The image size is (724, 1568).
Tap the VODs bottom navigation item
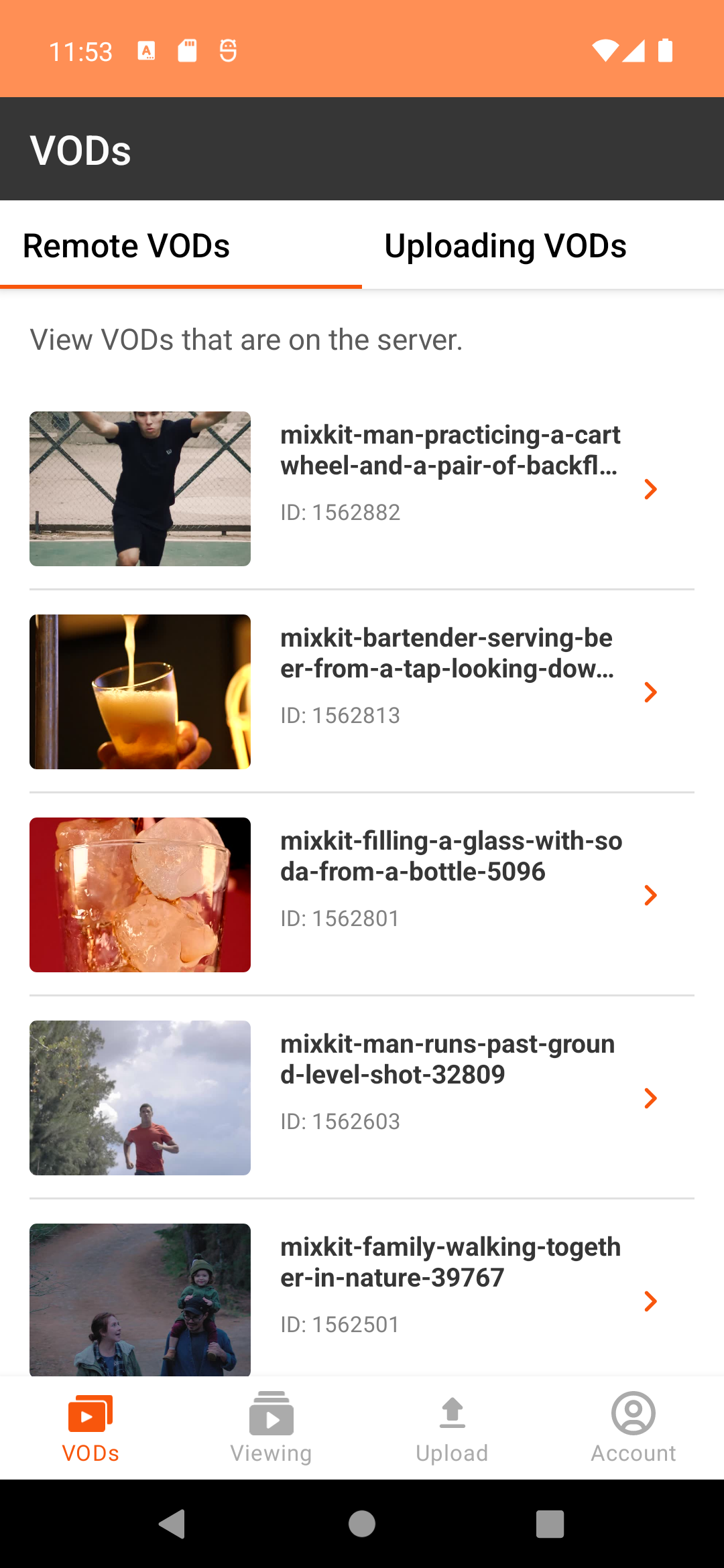[x=90, y=1427]
